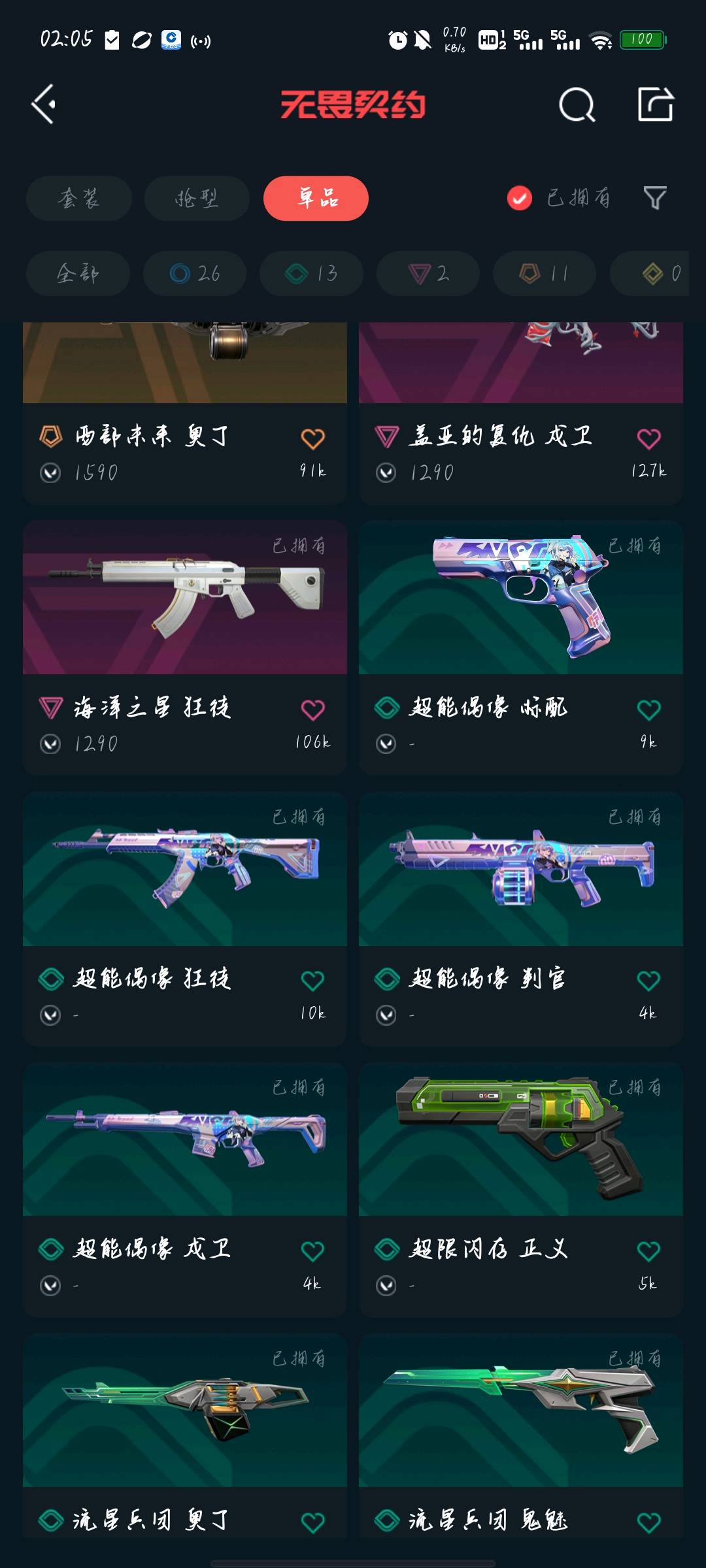Filter by the blue tier chip showing 26
The height and width of the screenshot is (1568, 706).
(195, 273)
